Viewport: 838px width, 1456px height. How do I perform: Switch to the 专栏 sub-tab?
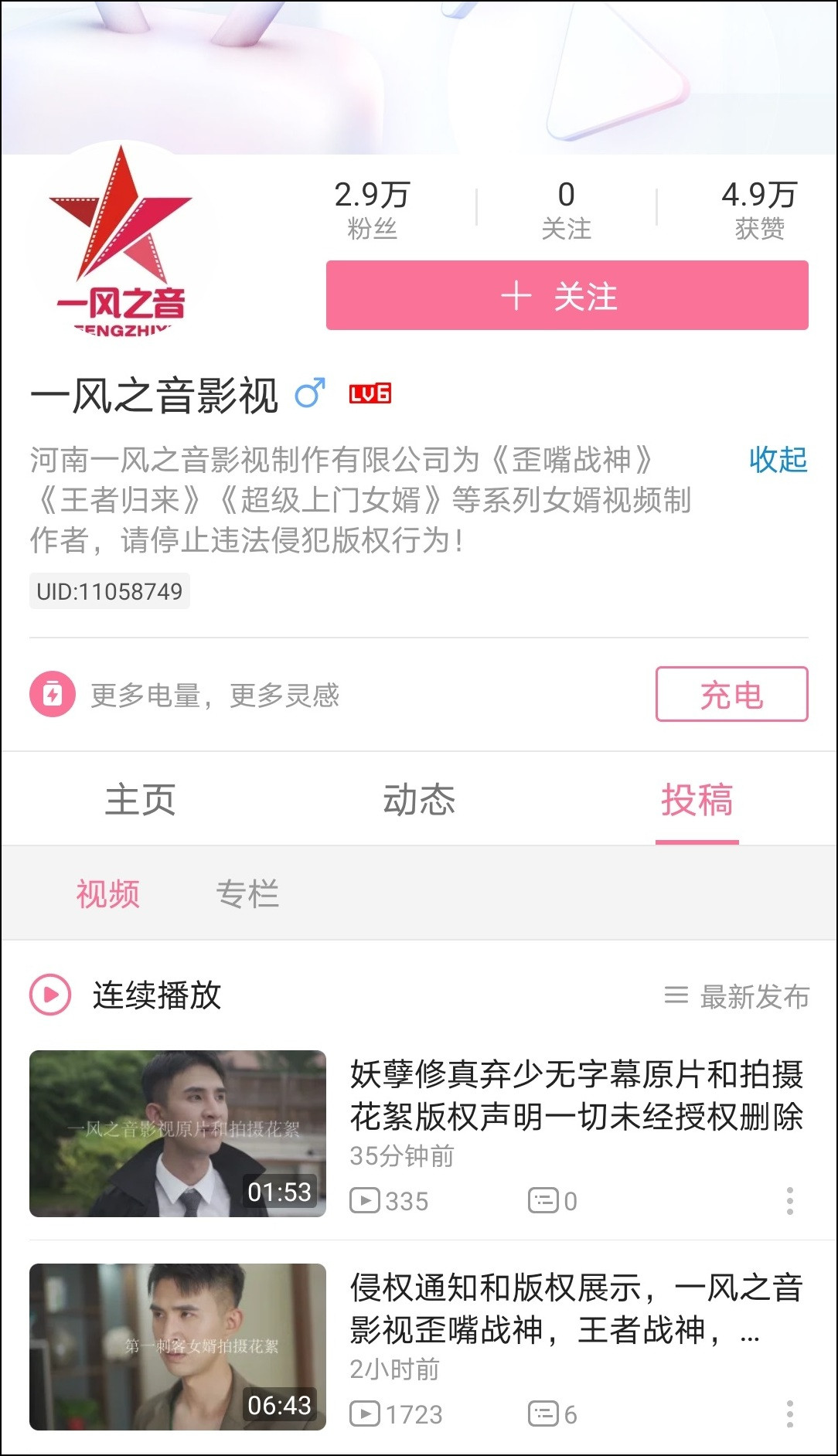[247, 893]
